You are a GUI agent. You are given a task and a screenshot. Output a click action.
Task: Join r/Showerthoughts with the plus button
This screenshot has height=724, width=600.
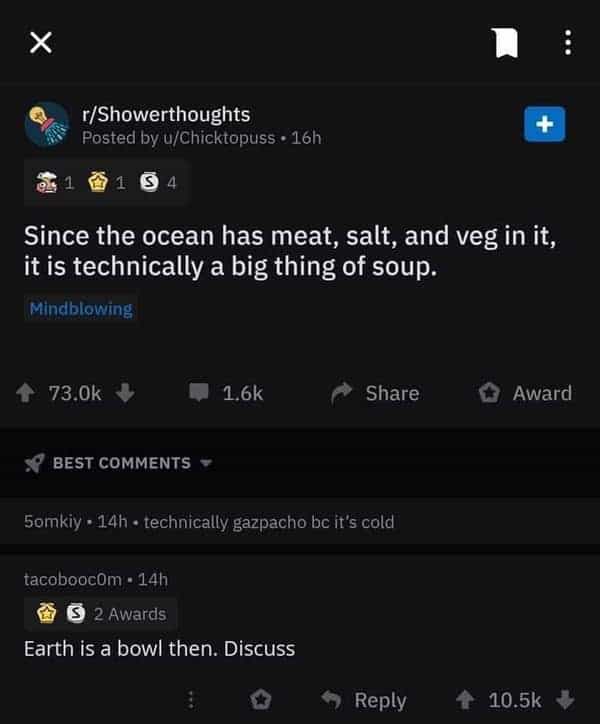[x=545, y=125]
